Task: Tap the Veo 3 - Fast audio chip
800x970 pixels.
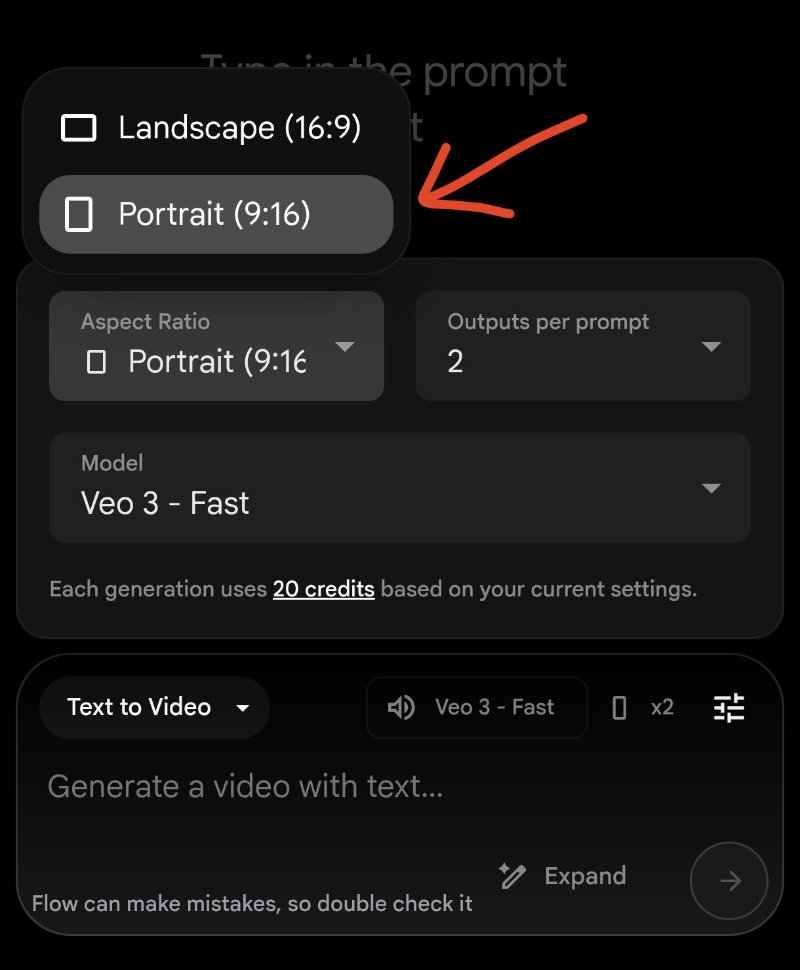Action: 476,708
